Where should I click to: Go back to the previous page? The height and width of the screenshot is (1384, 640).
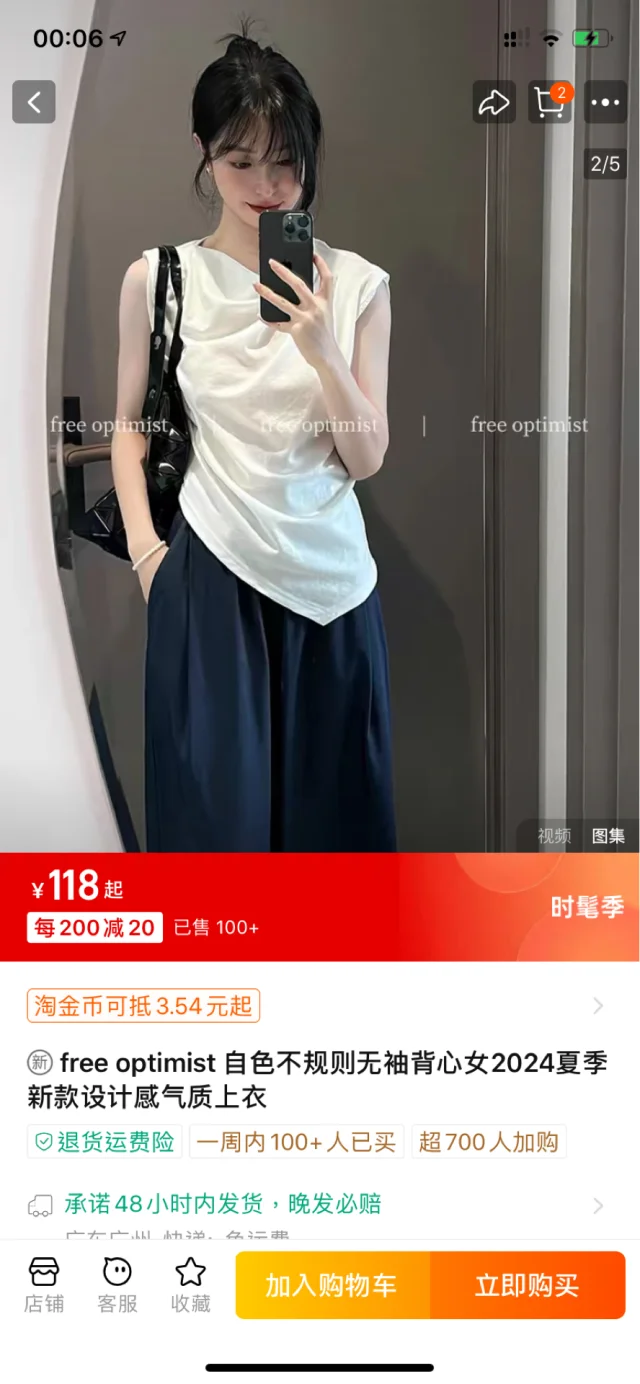click(x=34, y=102)
